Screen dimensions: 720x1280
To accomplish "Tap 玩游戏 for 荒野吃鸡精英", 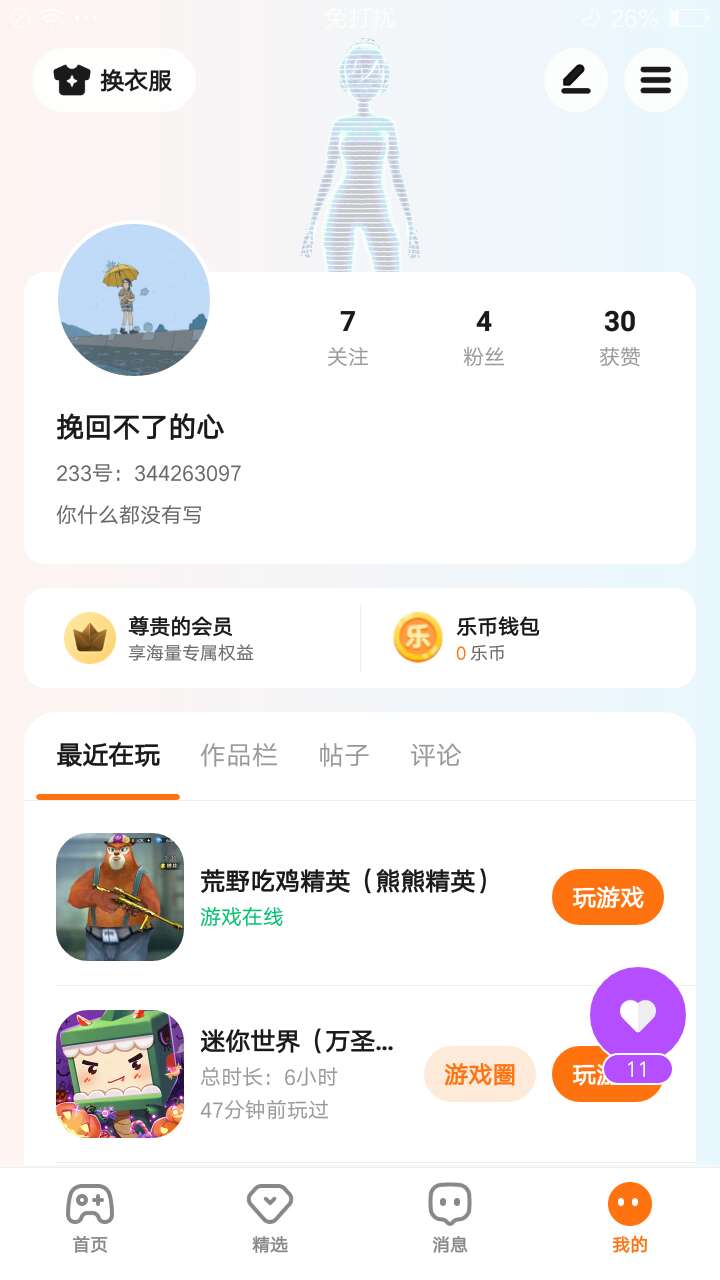I will [608, 897].
